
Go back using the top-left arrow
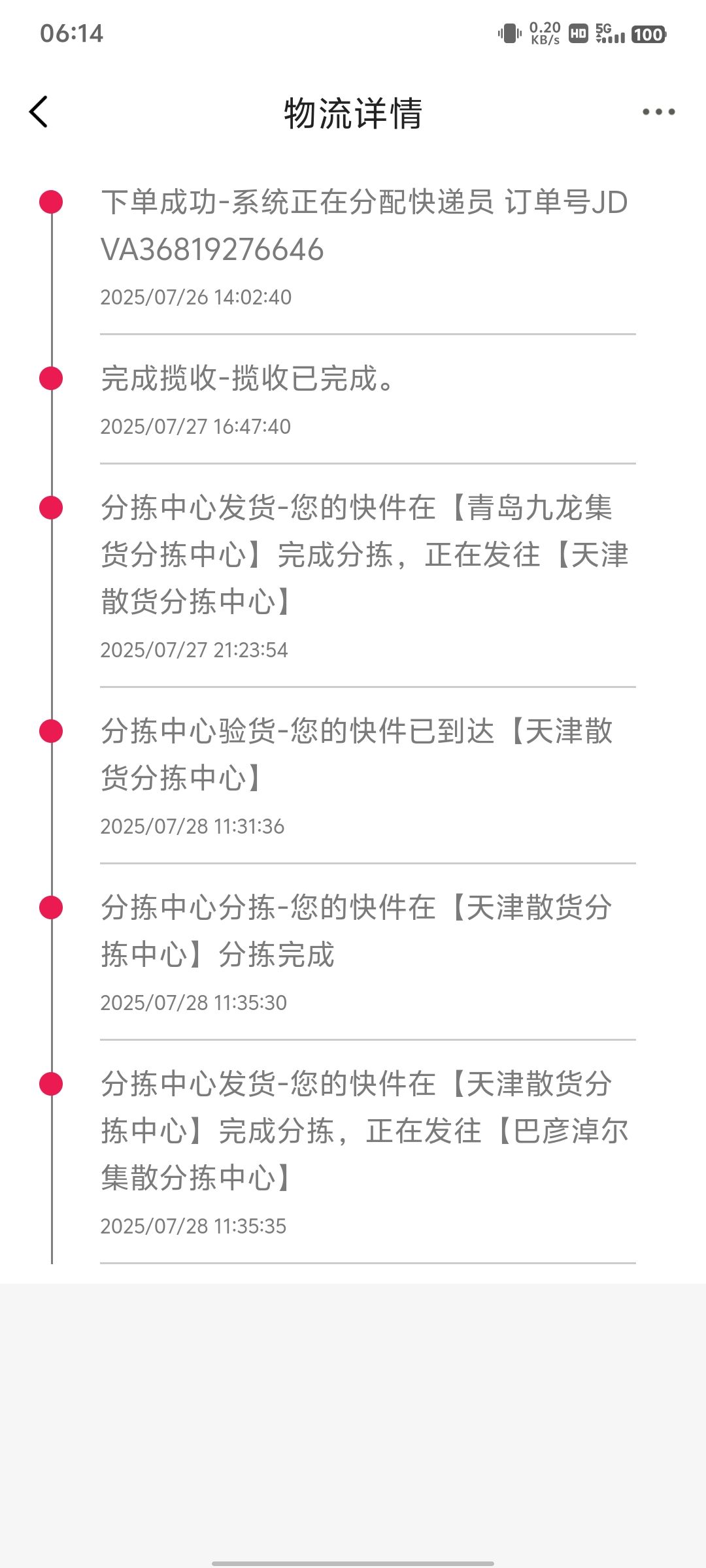(39, 112)
